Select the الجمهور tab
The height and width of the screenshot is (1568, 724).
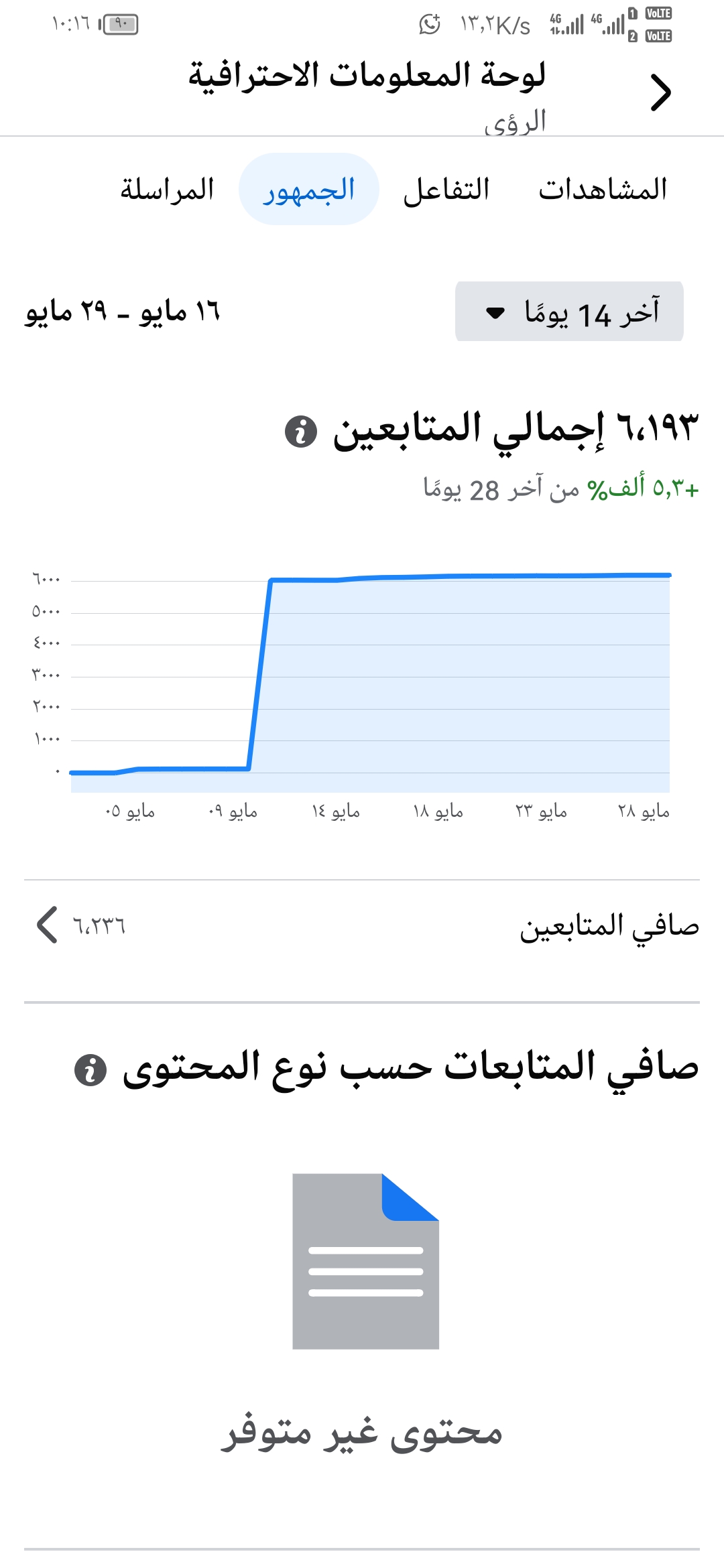[x=309, y=190]
